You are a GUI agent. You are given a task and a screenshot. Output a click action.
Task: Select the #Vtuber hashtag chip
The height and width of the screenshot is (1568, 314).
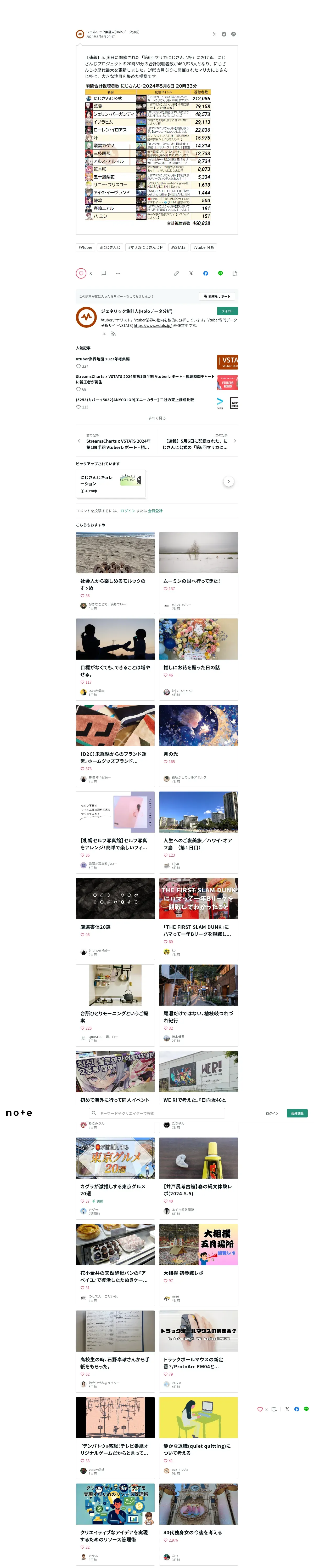85,248
